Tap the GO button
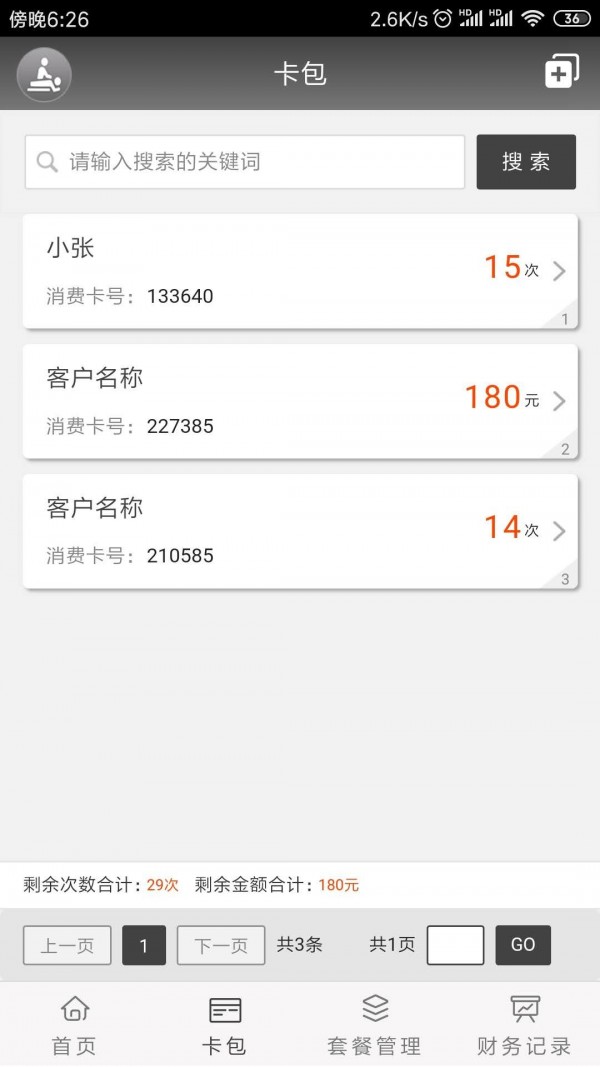This screenshot has height=1067, width=600. (x=523, y=945)
